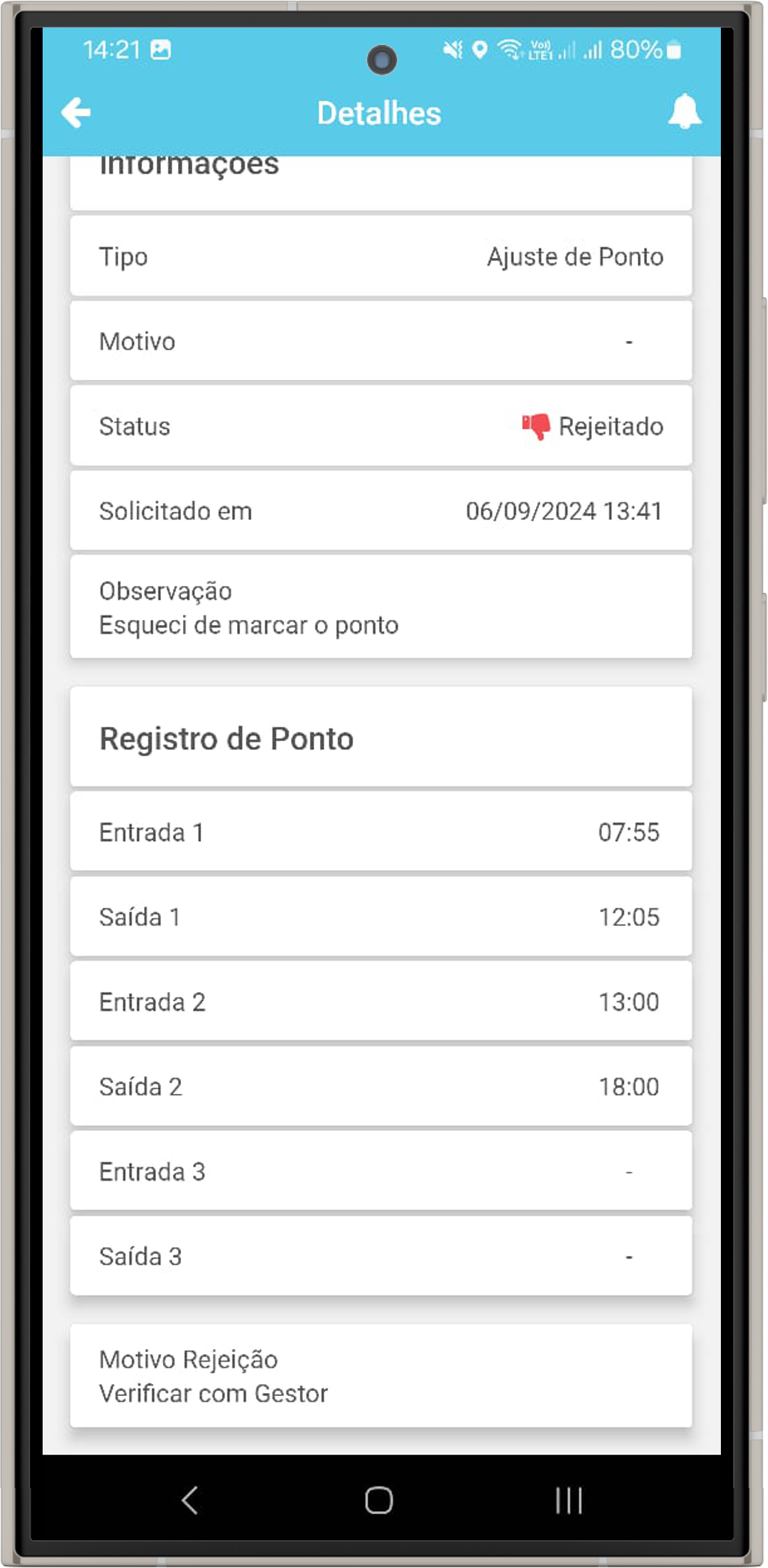This screenshot has width=768, height=1568.
Task: Open the notifications bell
Action: tap(683, 112)
